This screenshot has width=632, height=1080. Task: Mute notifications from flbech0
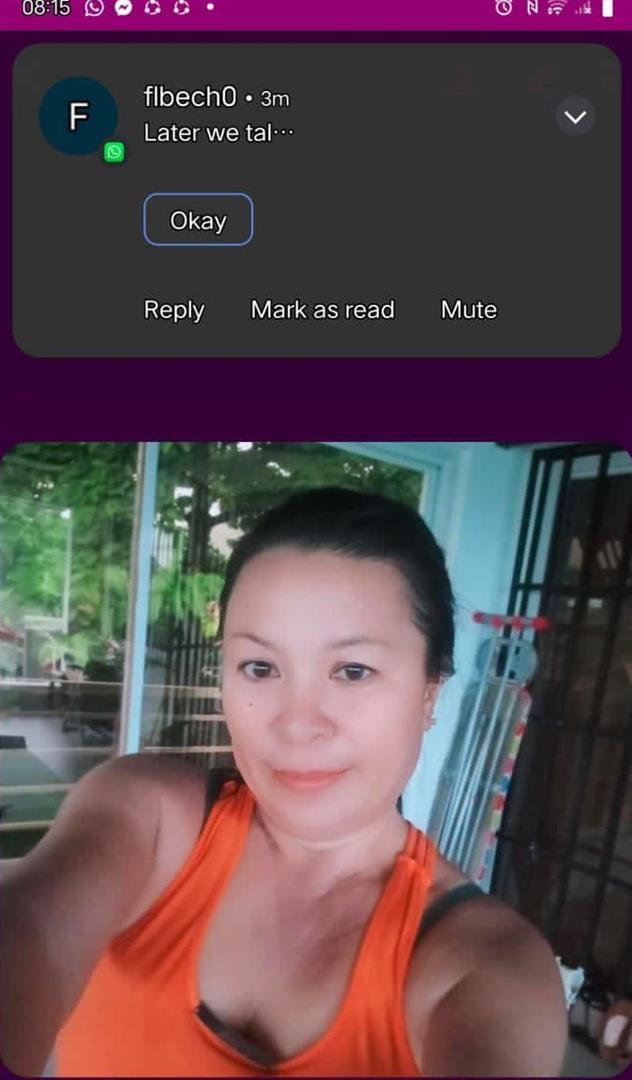point(468,310)
